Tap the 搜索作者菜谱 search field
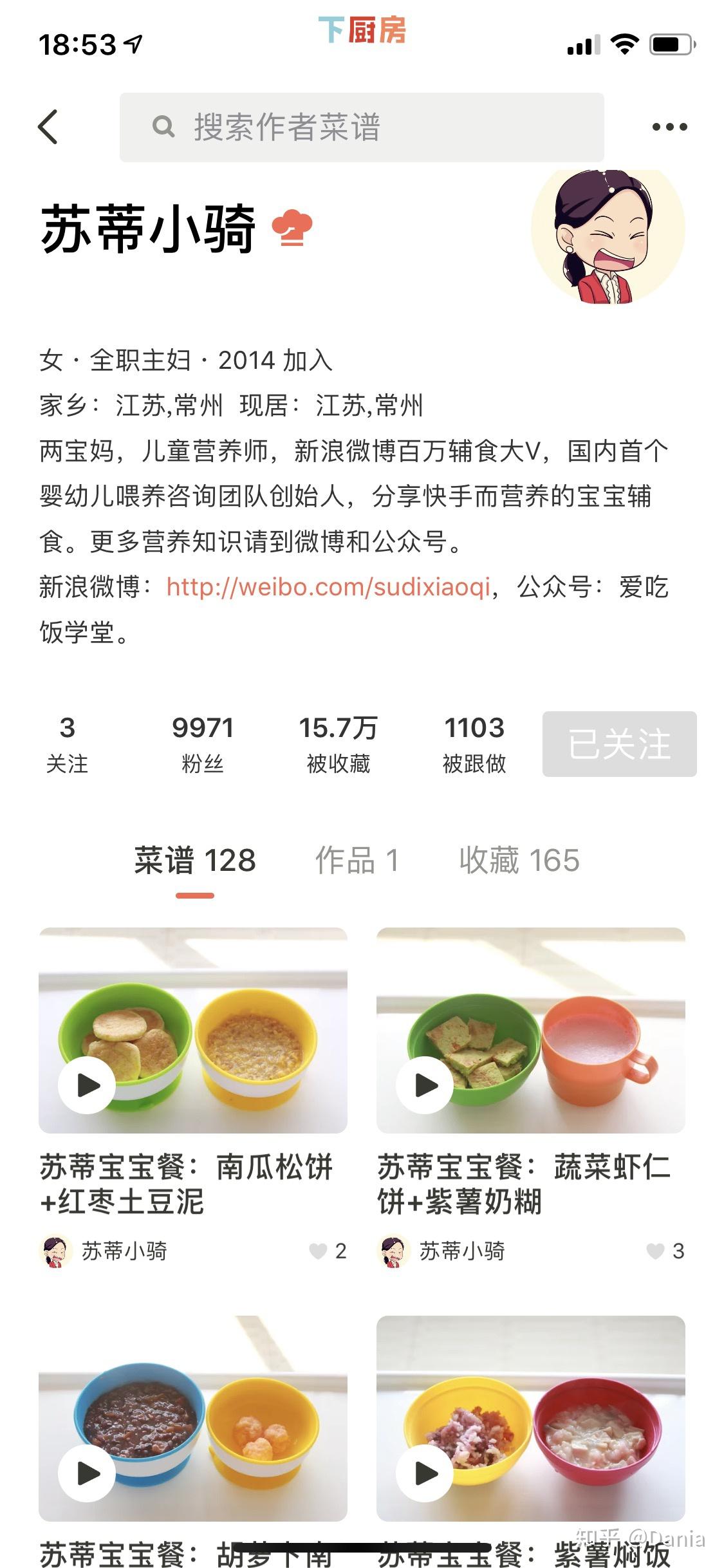724x1568 pixels. pos(362,127)
